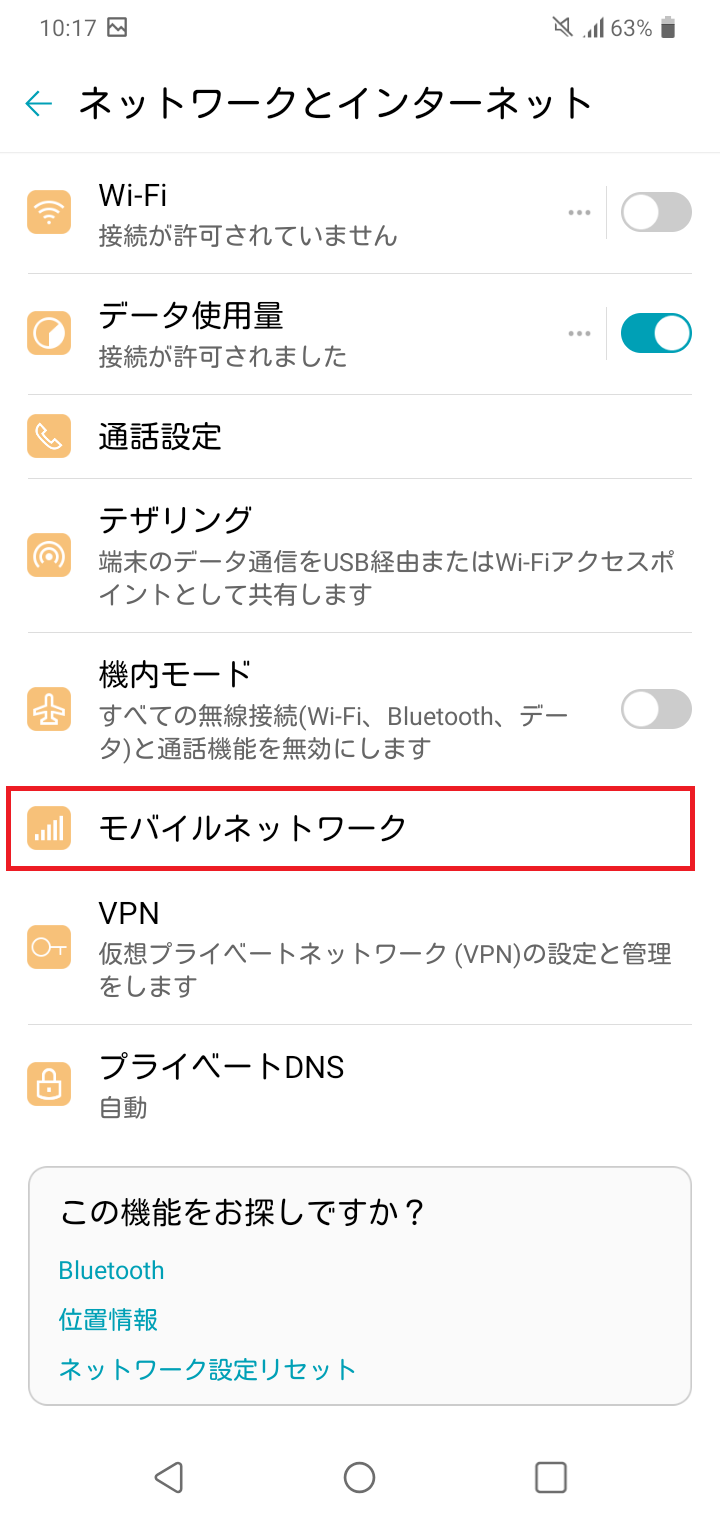Open テザリング settings

tap(360, 555)
